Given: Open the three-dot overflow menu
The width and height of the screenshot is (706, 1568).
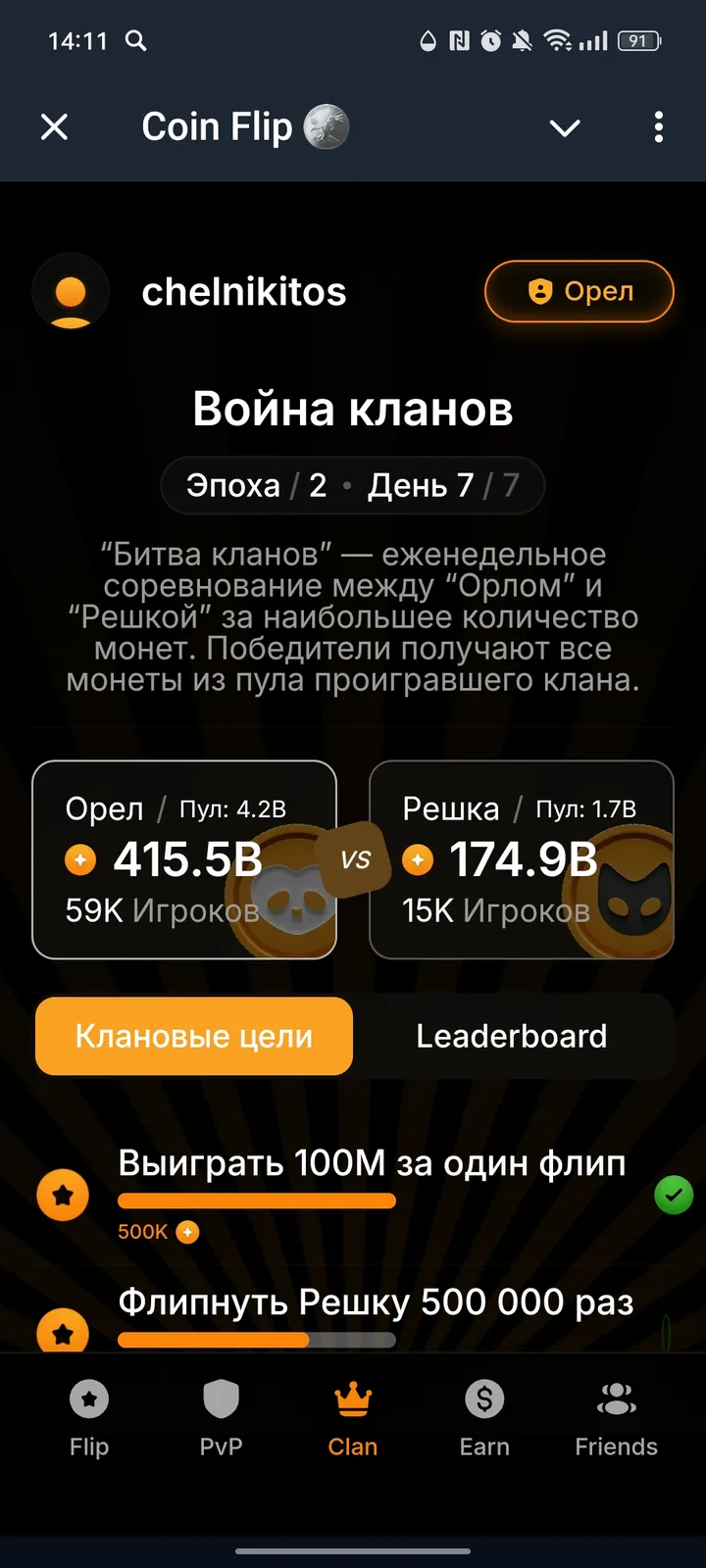Looking at the screenshot, I should (x=658, y=127).
